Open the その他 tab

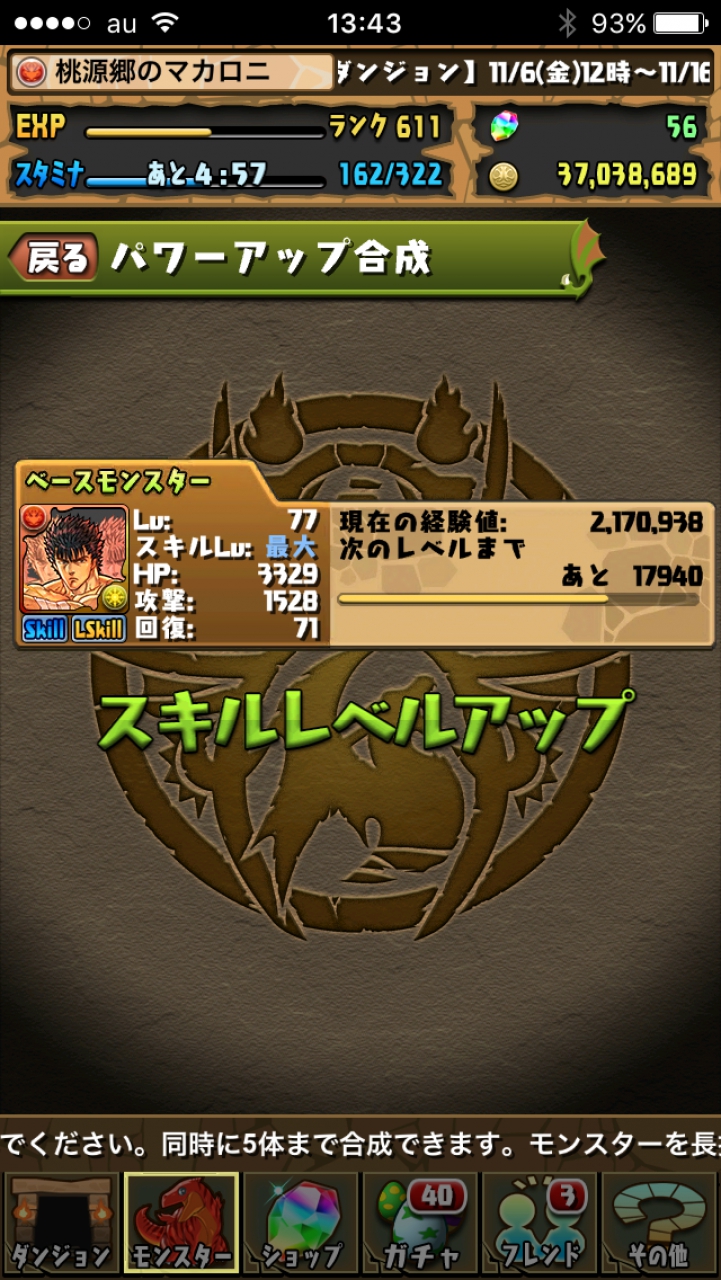(660, 1224)
